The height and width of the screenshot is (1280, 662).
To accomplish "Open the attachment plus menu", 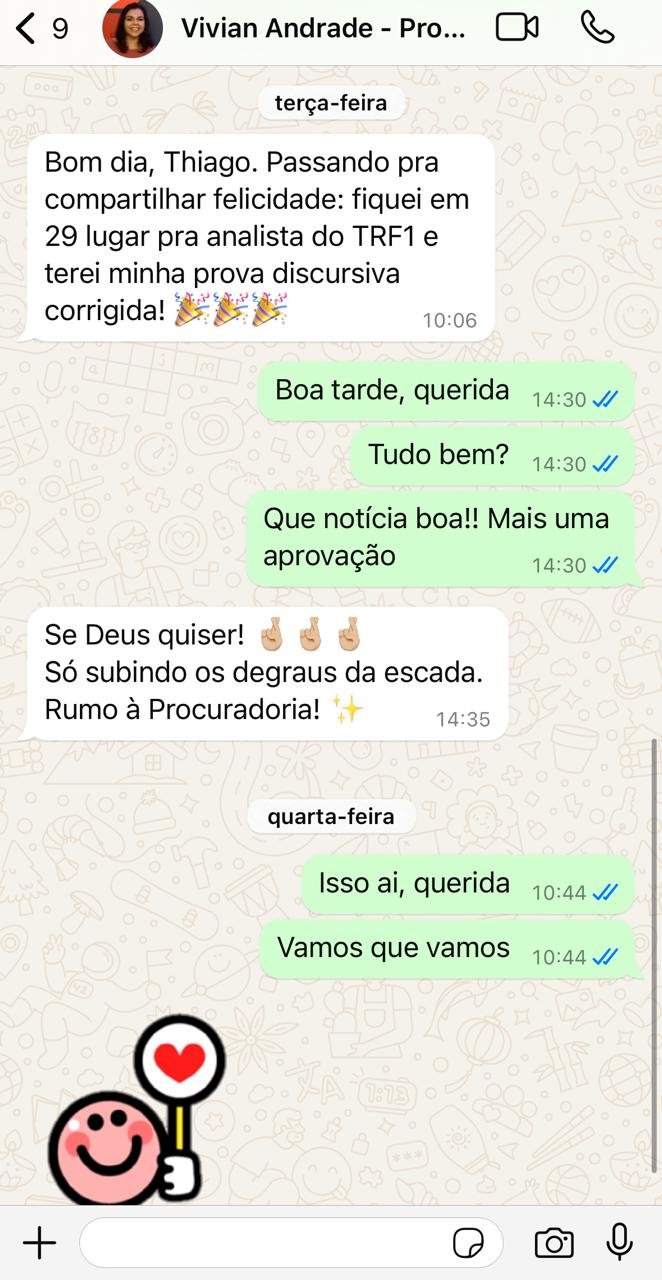I will point(39,1243).
